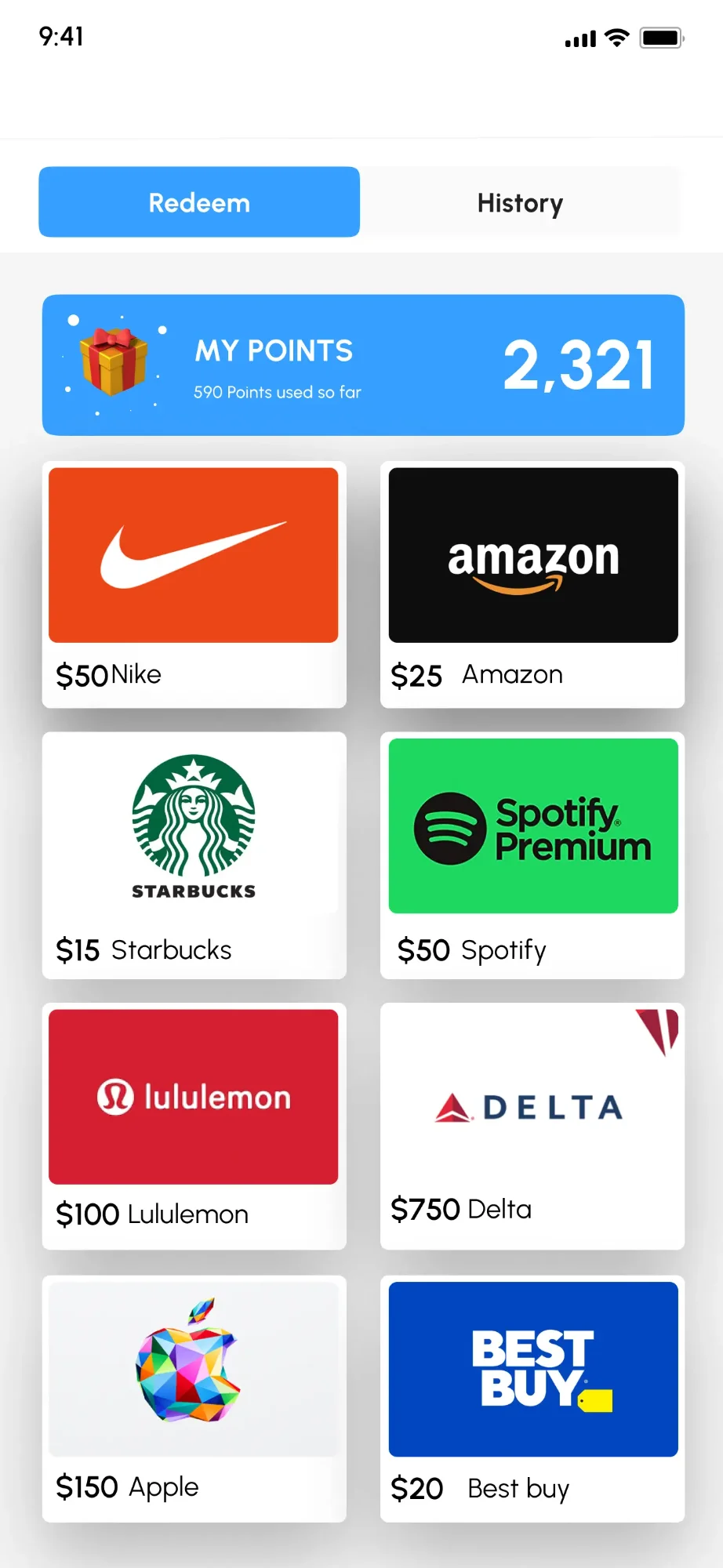Image resolution: width=723 pixels, height=1568 pixels.
Task: Select the colorful Apple logo
Action: [193, 1368]
